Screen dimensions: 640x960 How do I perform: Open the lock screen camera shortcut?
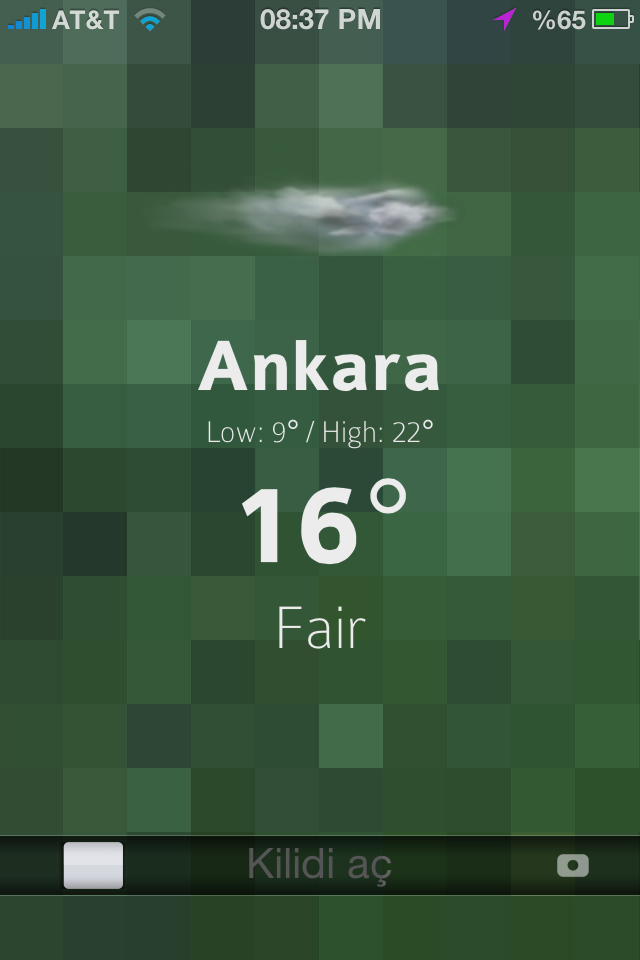pyautogui.click(x=573, y=866)
